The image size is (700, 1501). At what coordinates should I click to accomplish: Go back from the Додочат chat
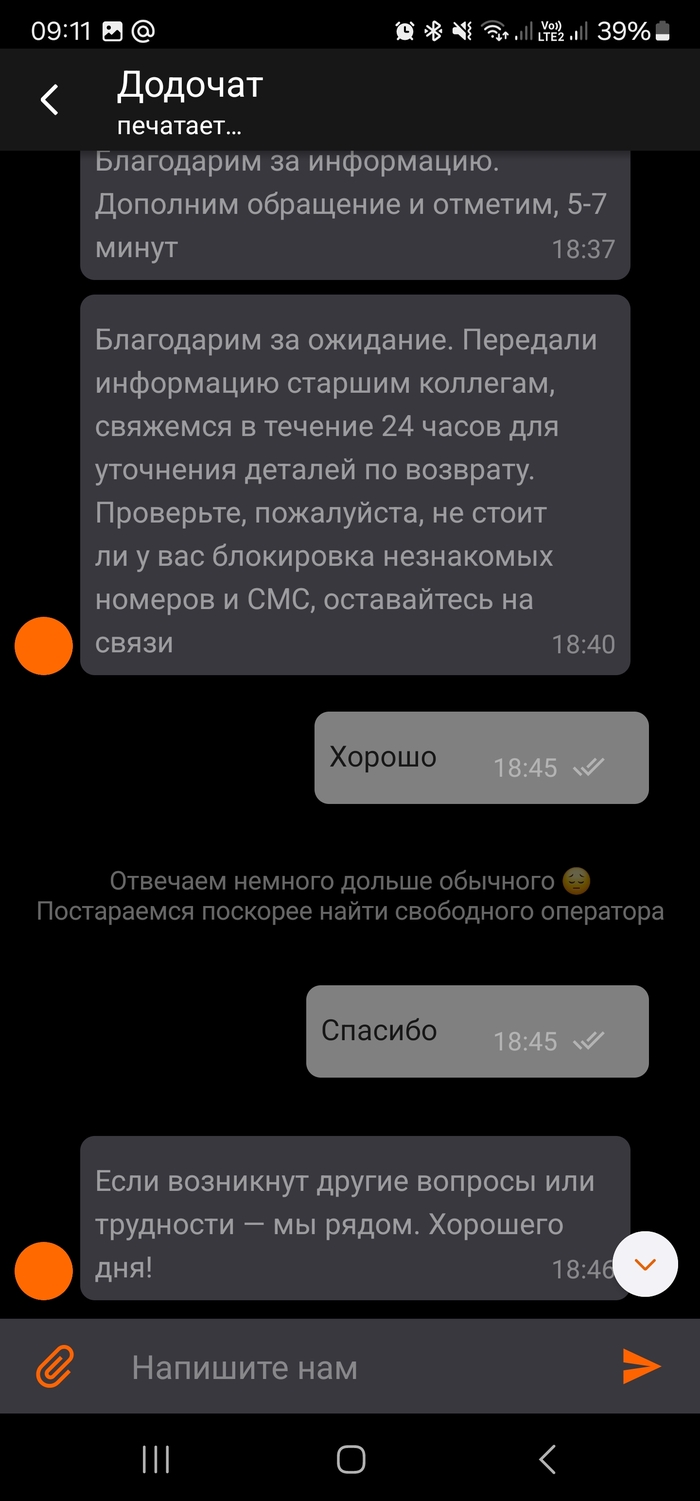[x=49, y=99]
